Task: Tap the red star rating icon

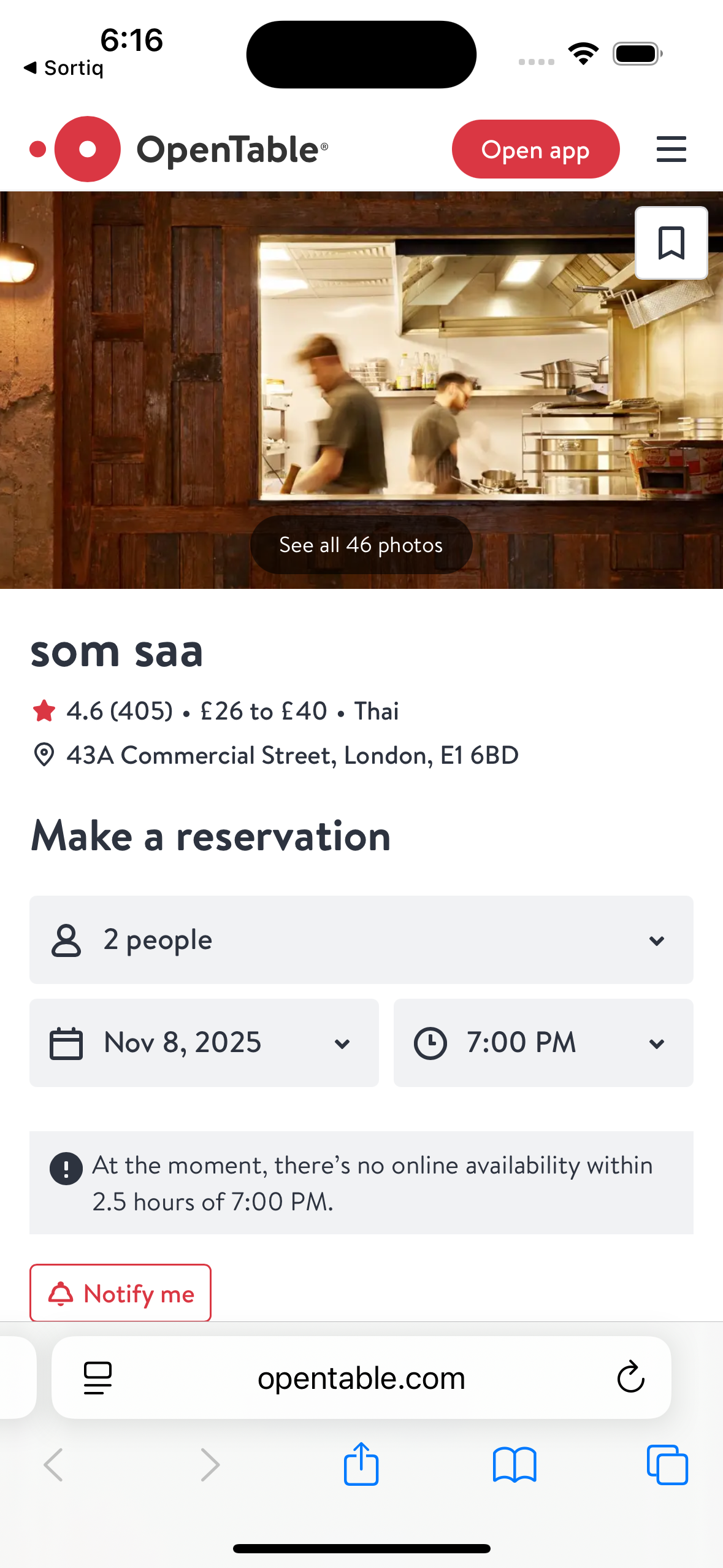Action: tap(44, 710)
